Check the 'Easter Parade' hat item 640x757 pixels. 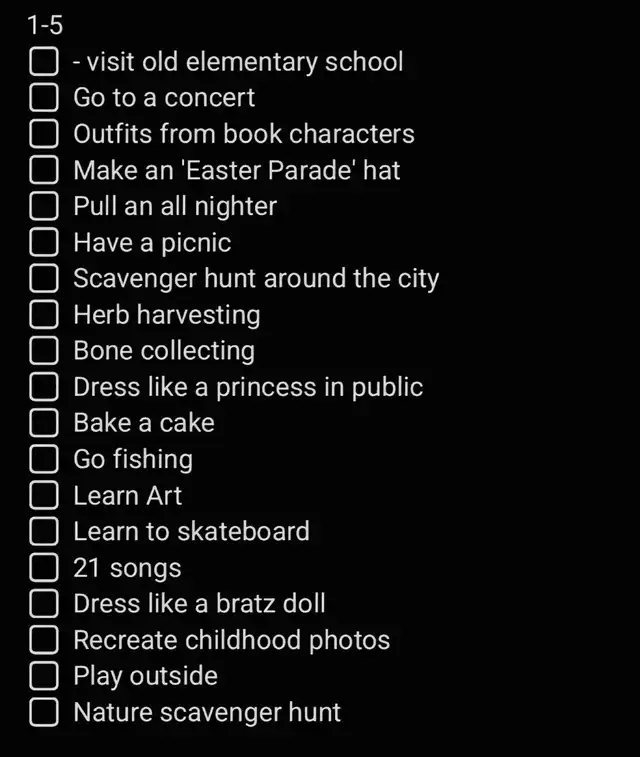pos(43,170)
